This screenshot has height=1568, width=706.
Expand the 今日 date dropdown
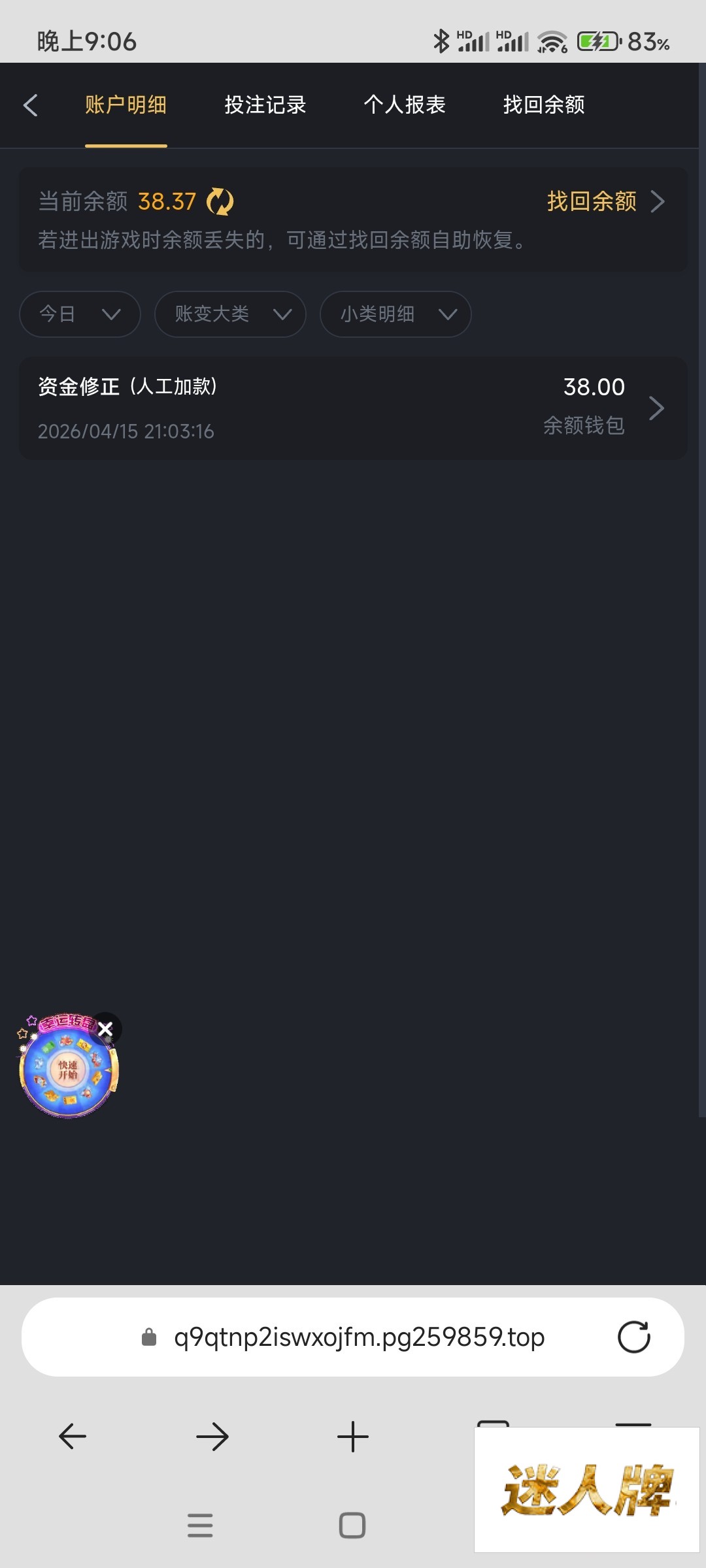(80, 314)
